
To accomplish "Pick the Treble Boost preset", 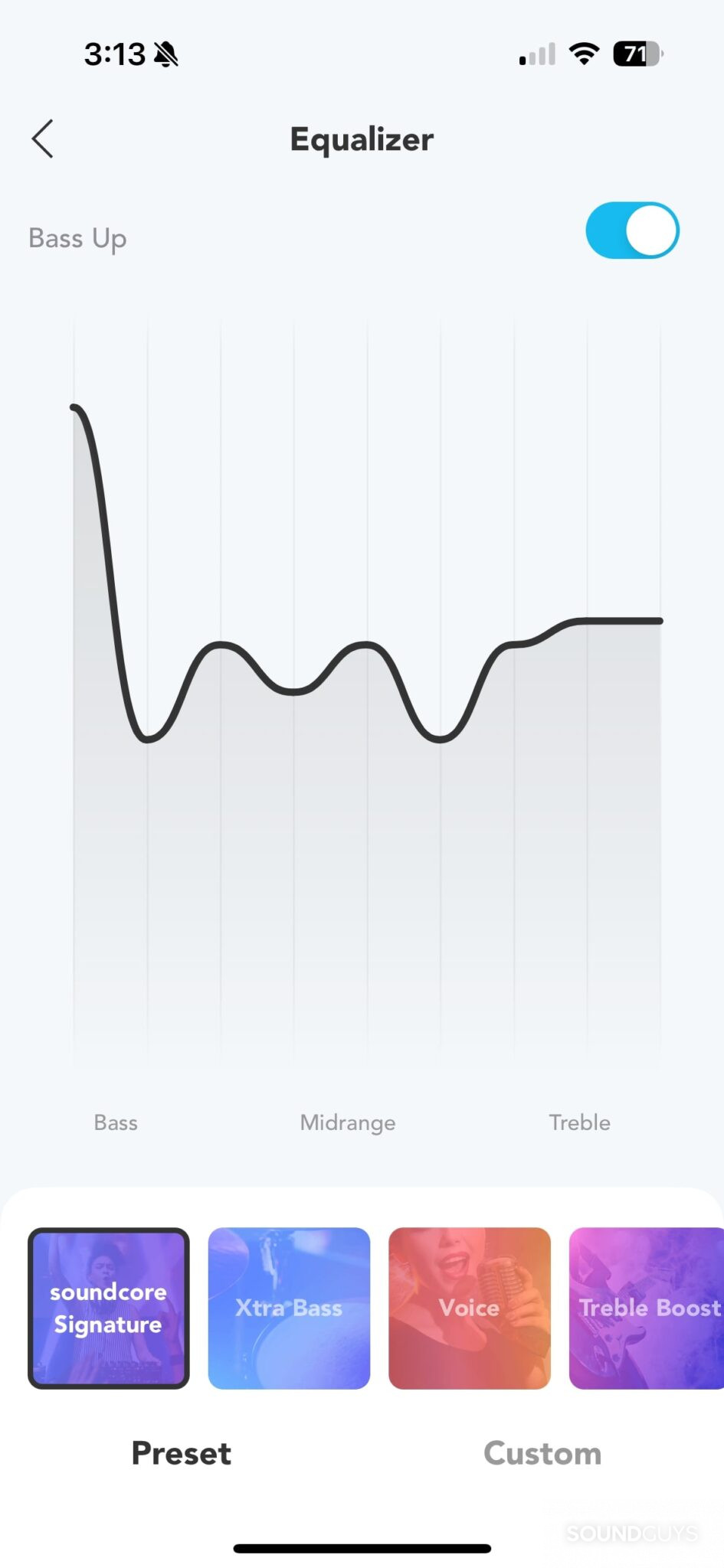I will [647, 1308].
